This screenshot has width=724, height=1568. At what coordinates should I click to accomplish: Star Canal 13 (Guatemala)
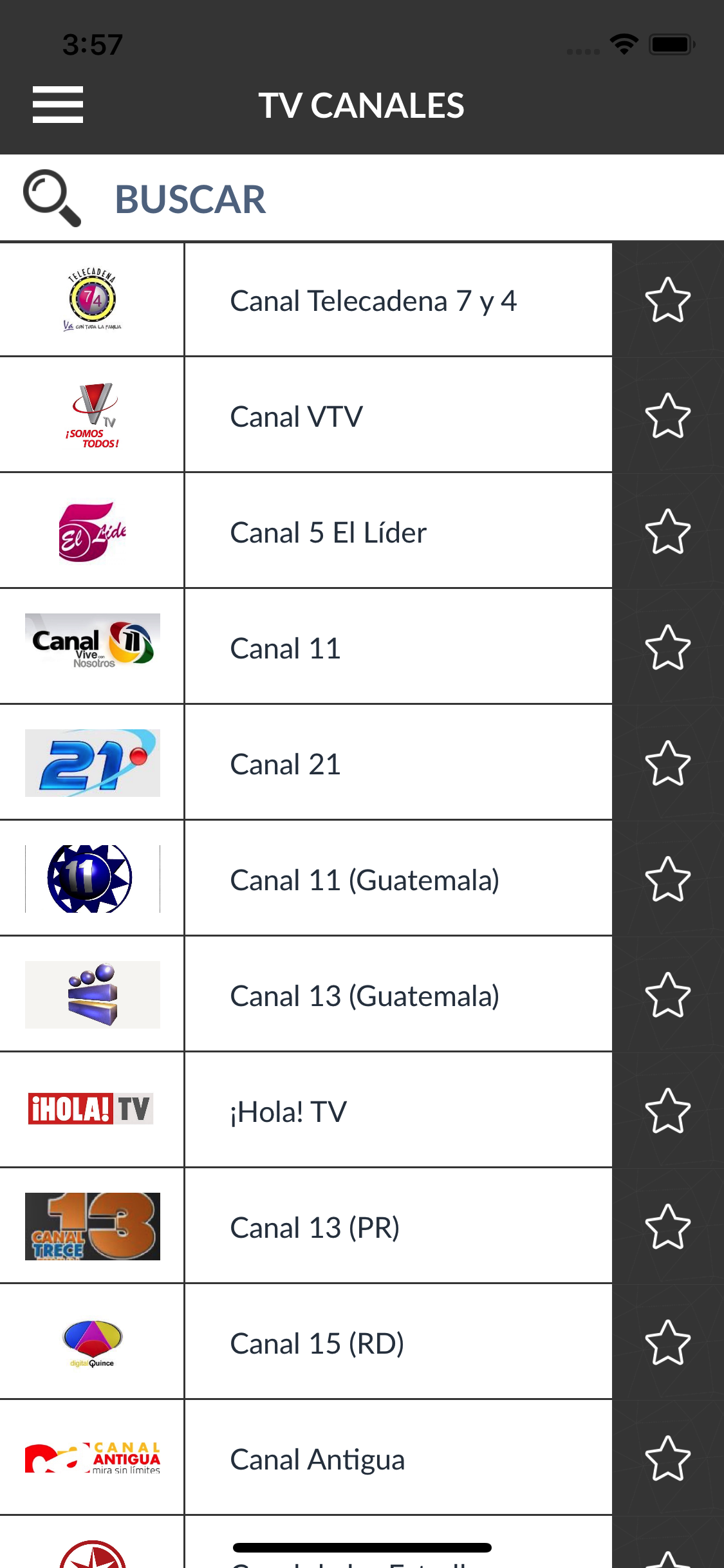668,994
